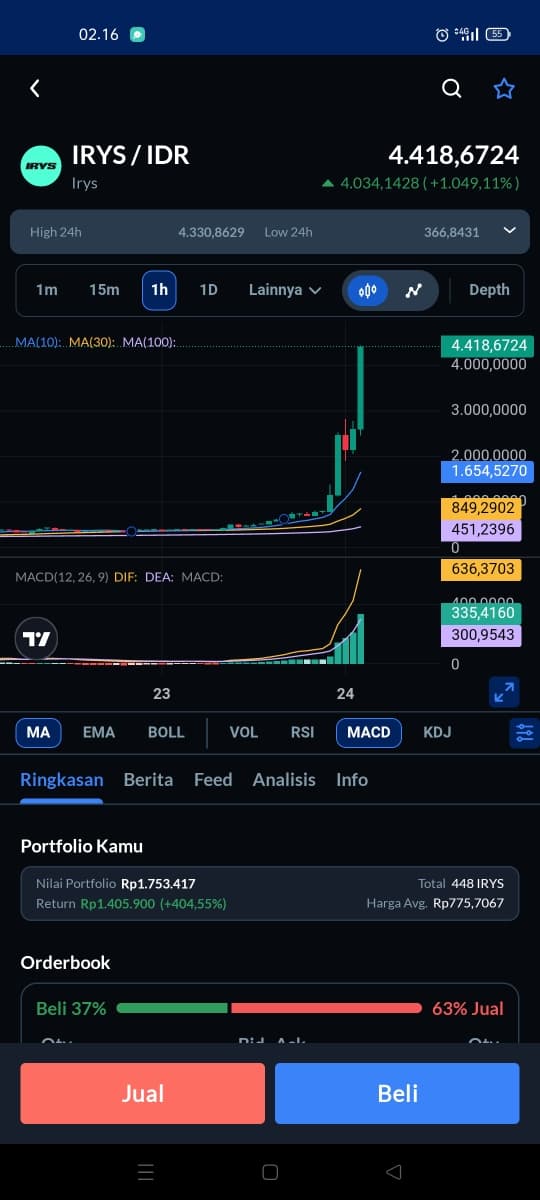Add IRYS to favorites with the star
Screen dimensions: 540x1200
click(504, 89)
